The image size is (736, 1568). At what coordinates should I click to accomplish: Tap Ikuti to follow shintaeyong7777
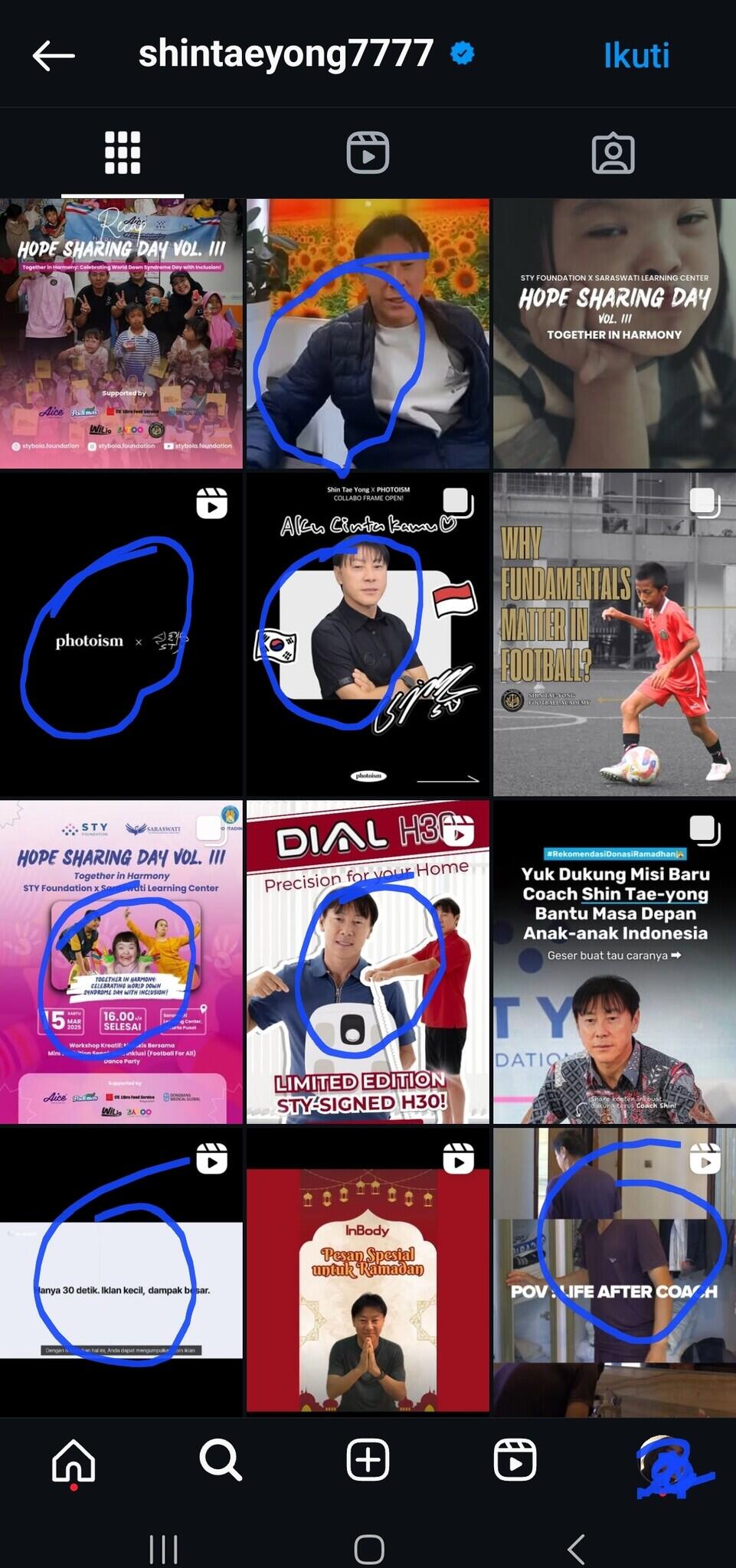tap(636, 55)
